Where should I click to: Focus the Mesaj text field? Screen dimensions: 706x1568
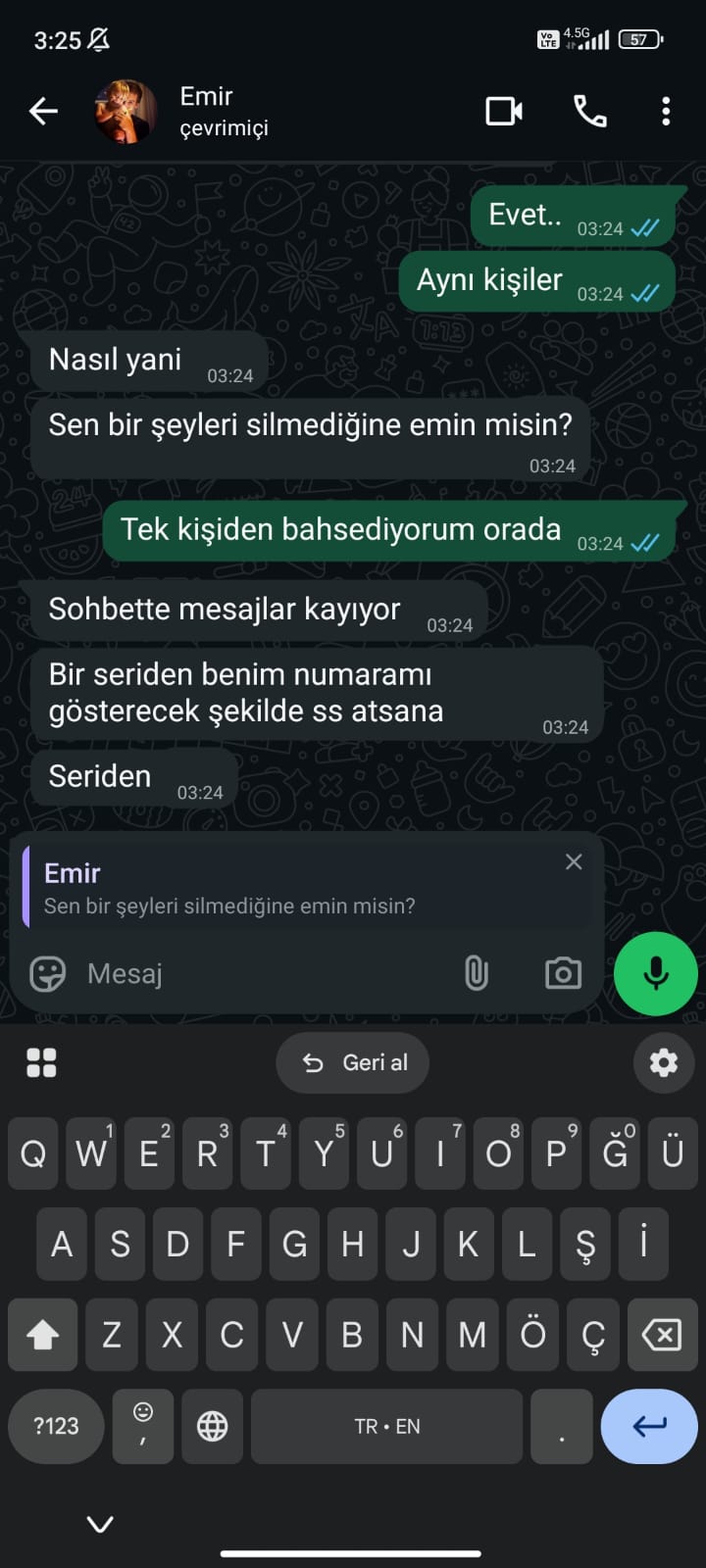point(255,973)
